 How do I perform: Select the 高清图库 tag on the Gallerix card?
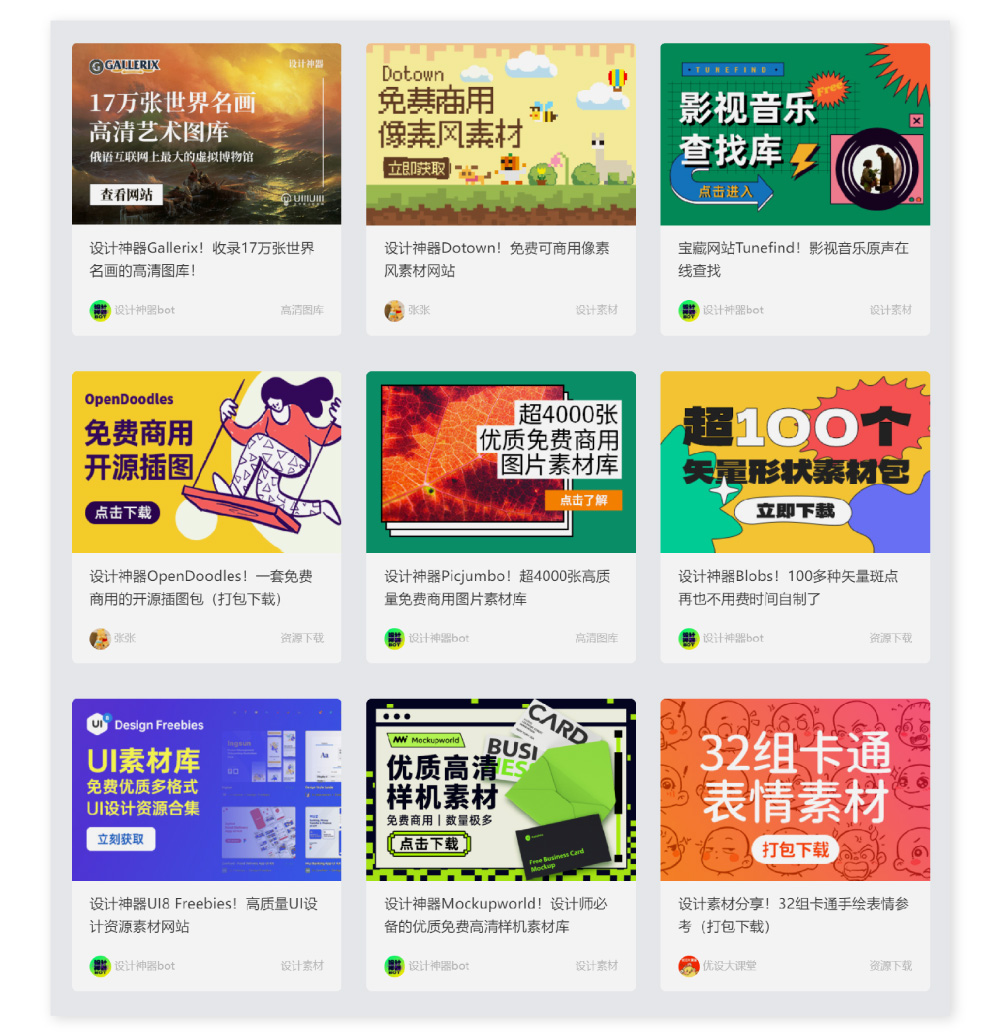click(302, 310)
